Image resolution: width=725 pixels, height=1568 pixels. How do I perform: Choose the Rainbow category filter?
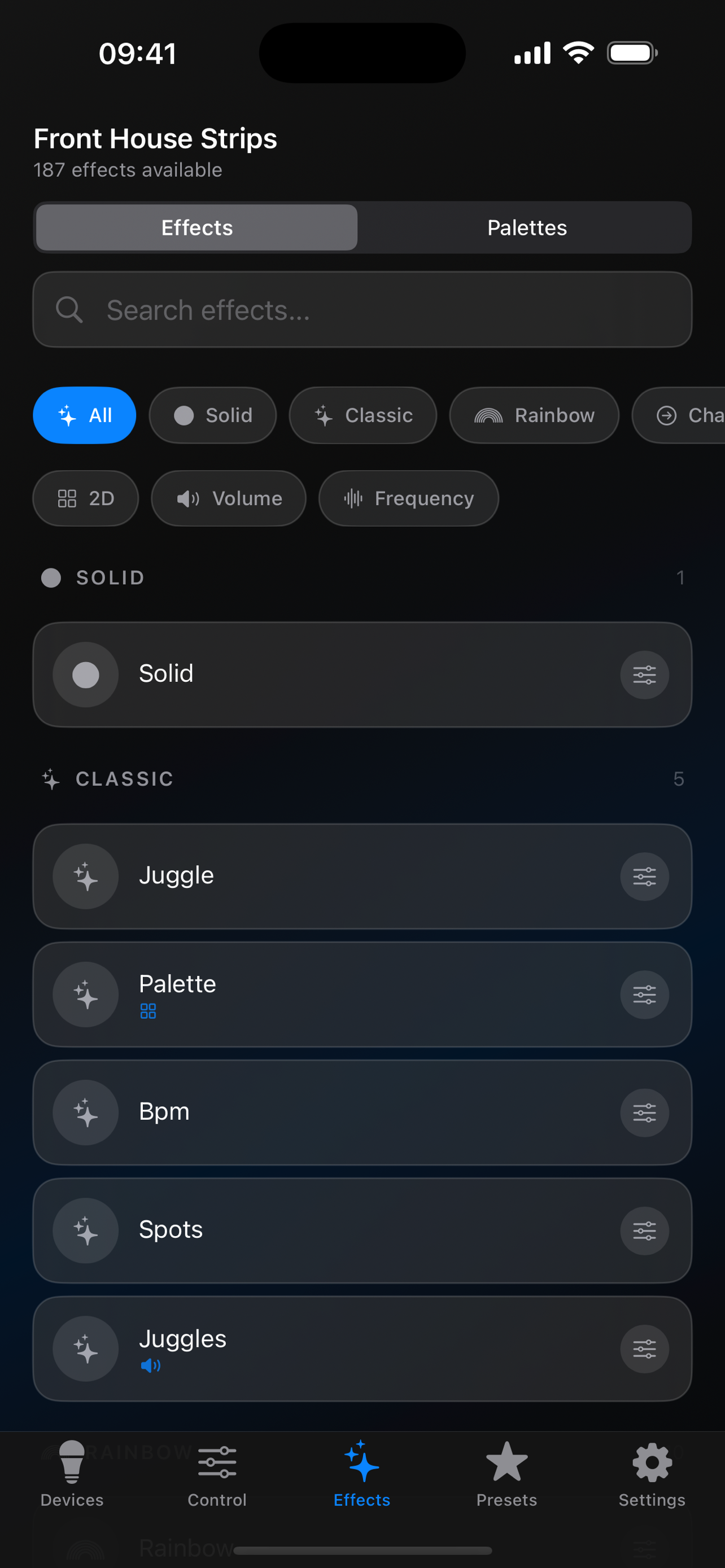point(534,415)
